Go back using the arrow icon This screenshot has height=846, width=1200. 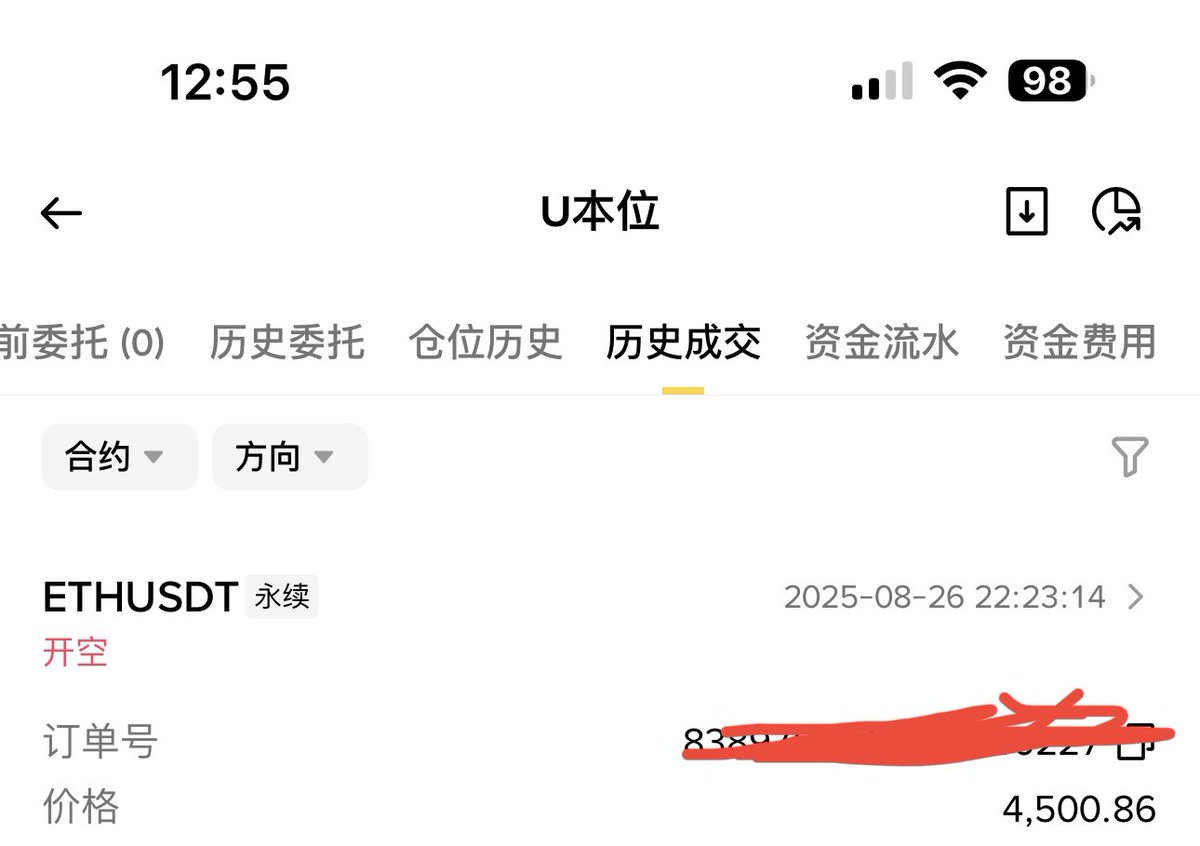coord(61,212)
